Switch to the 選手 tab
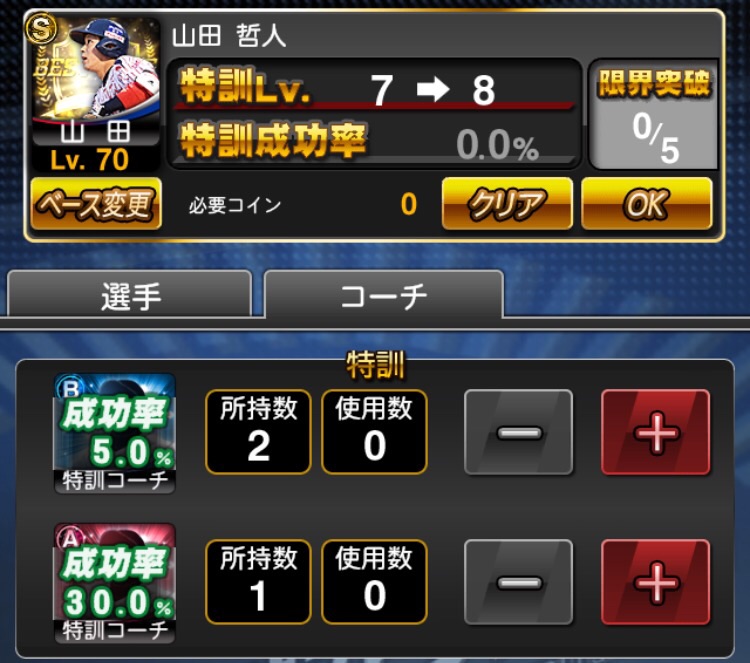 coord(130,296)
